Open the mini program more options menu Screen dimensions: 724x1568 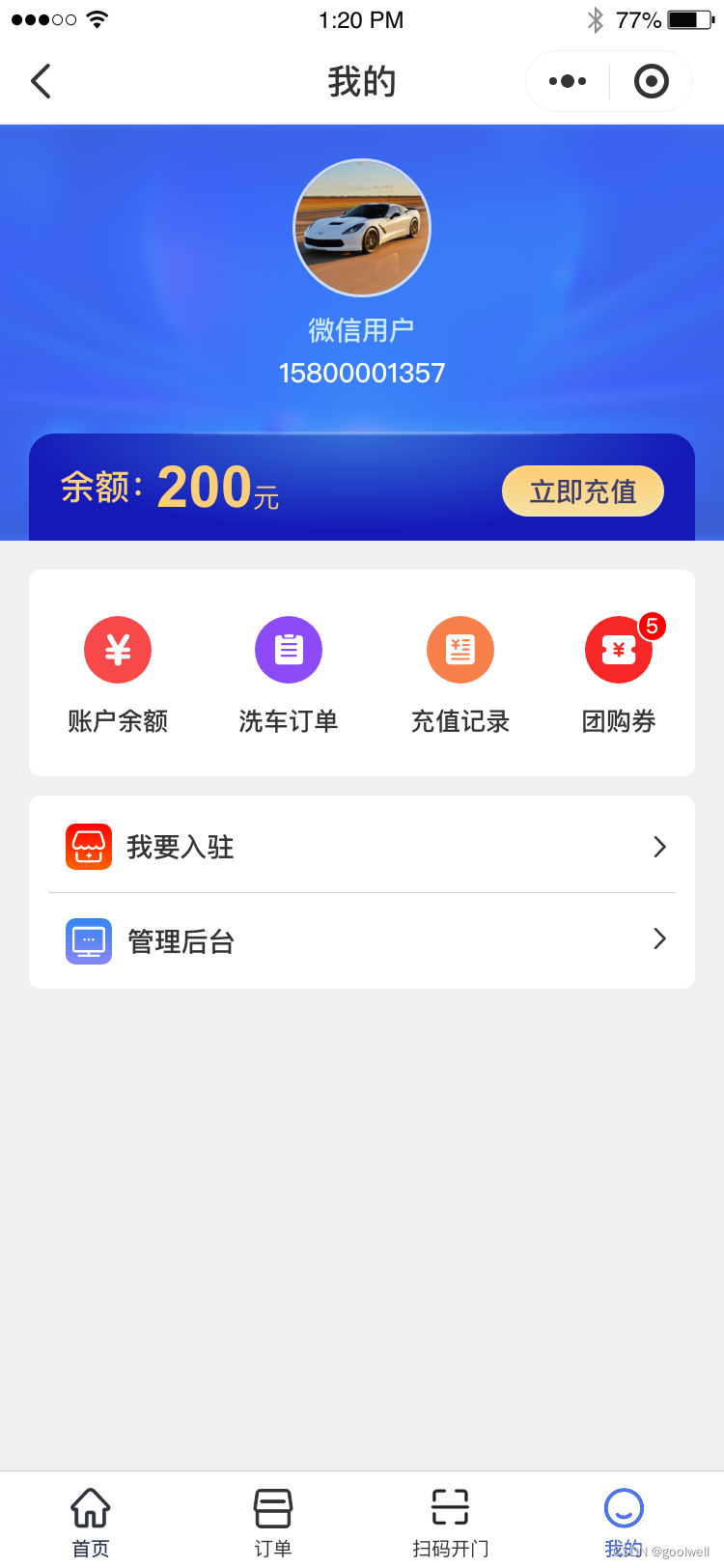coord(568,82)
